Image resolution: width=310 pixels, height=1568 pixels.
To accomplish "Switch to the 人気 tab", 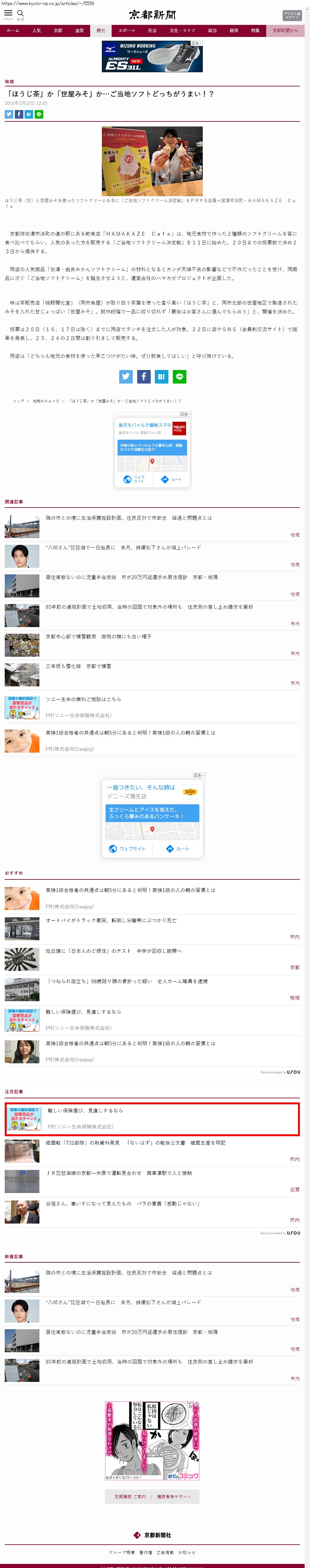I will tap(37, 30).
